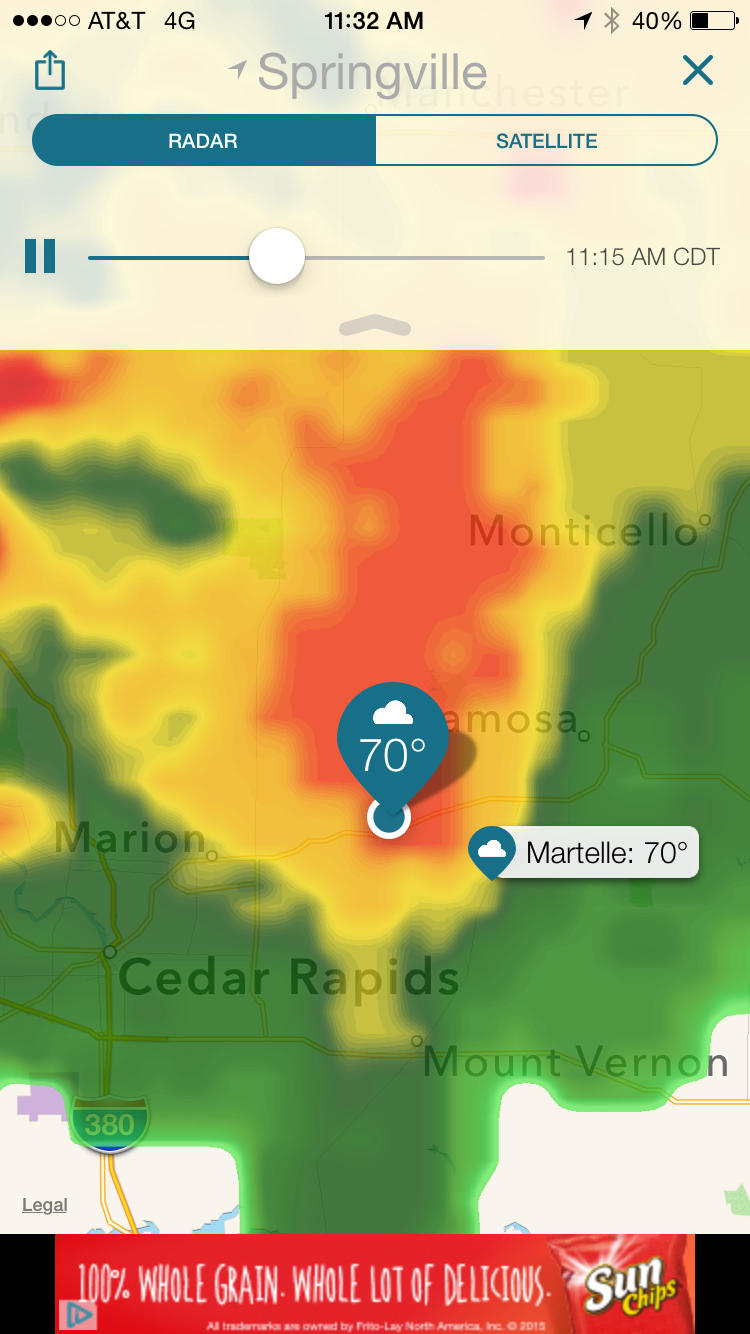Open the AdChoices icon on ad

(x=77, y=1314)
